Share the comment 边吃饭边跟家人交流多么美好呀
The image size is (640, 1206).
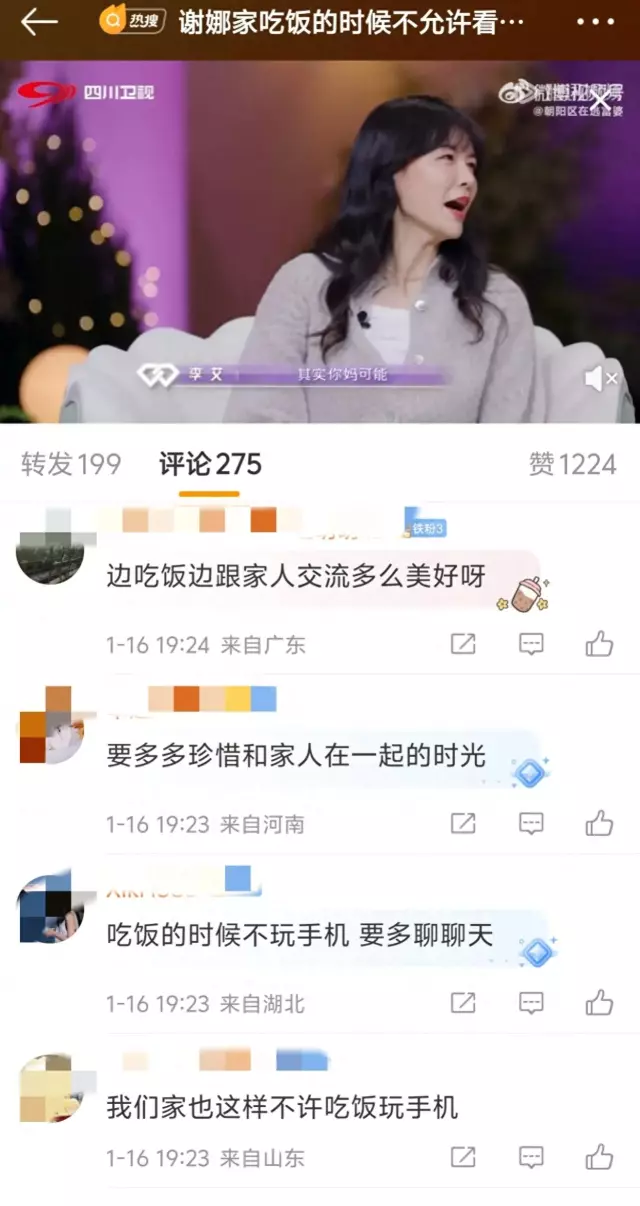click(463, 644)
